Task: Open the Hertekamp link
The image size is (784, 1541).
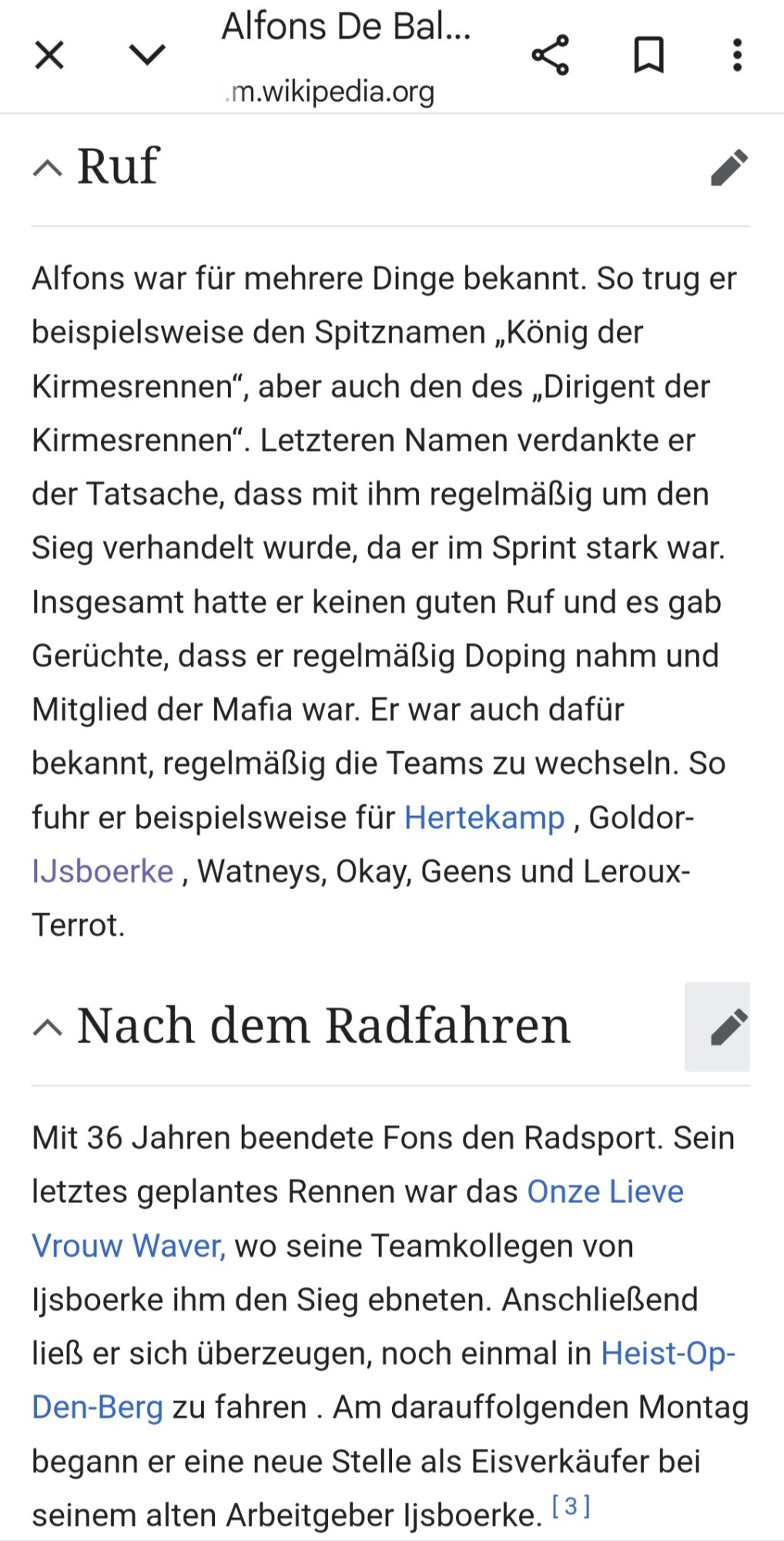Action: (484, 818)
